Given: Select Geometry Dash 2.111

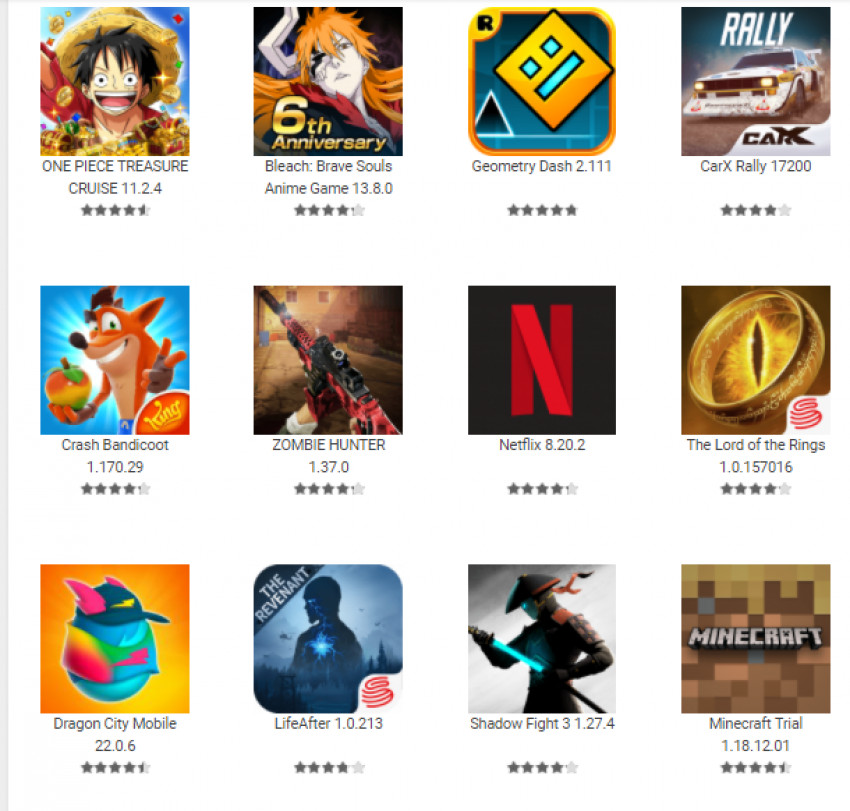Looking at the screenshot, I should (542, 82).
